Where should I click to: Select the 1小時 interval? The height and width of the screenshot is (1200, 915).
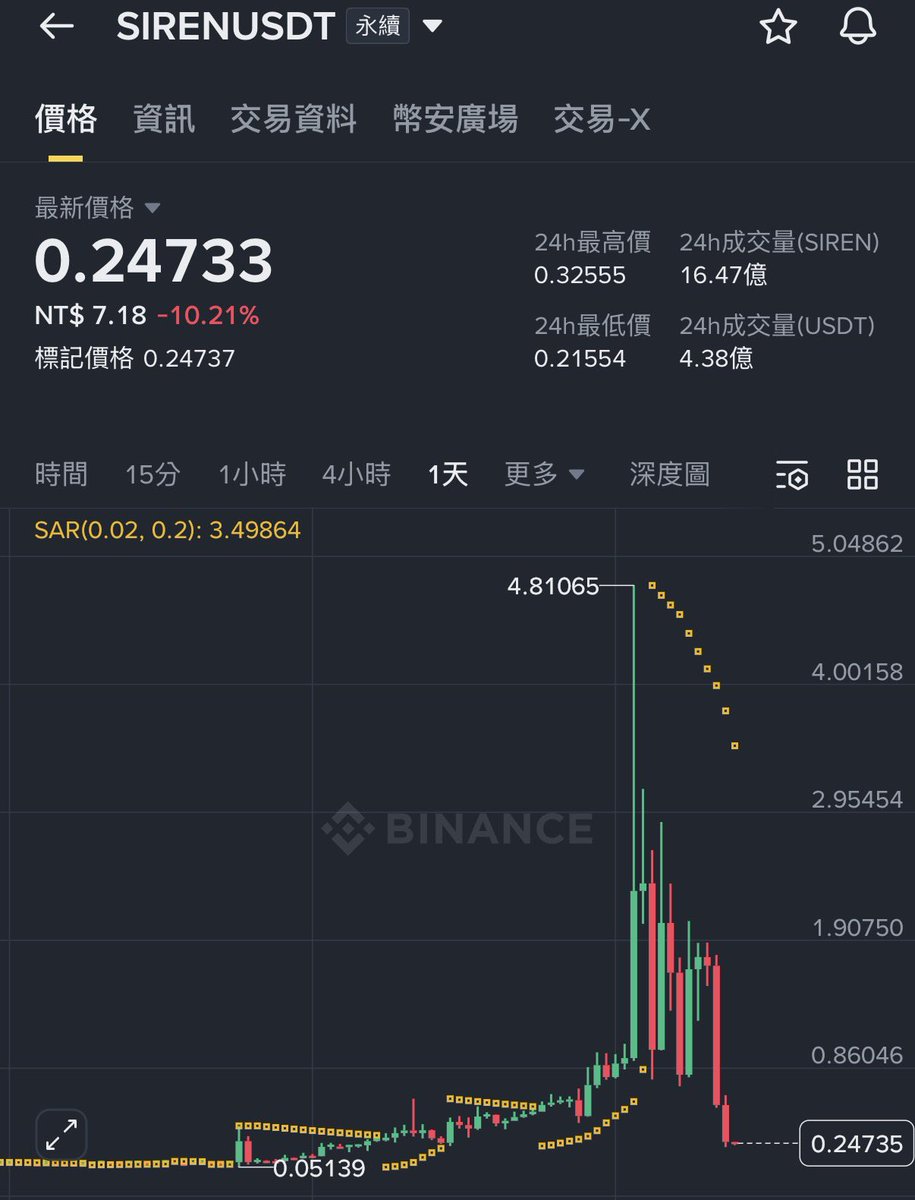[252, 474]
